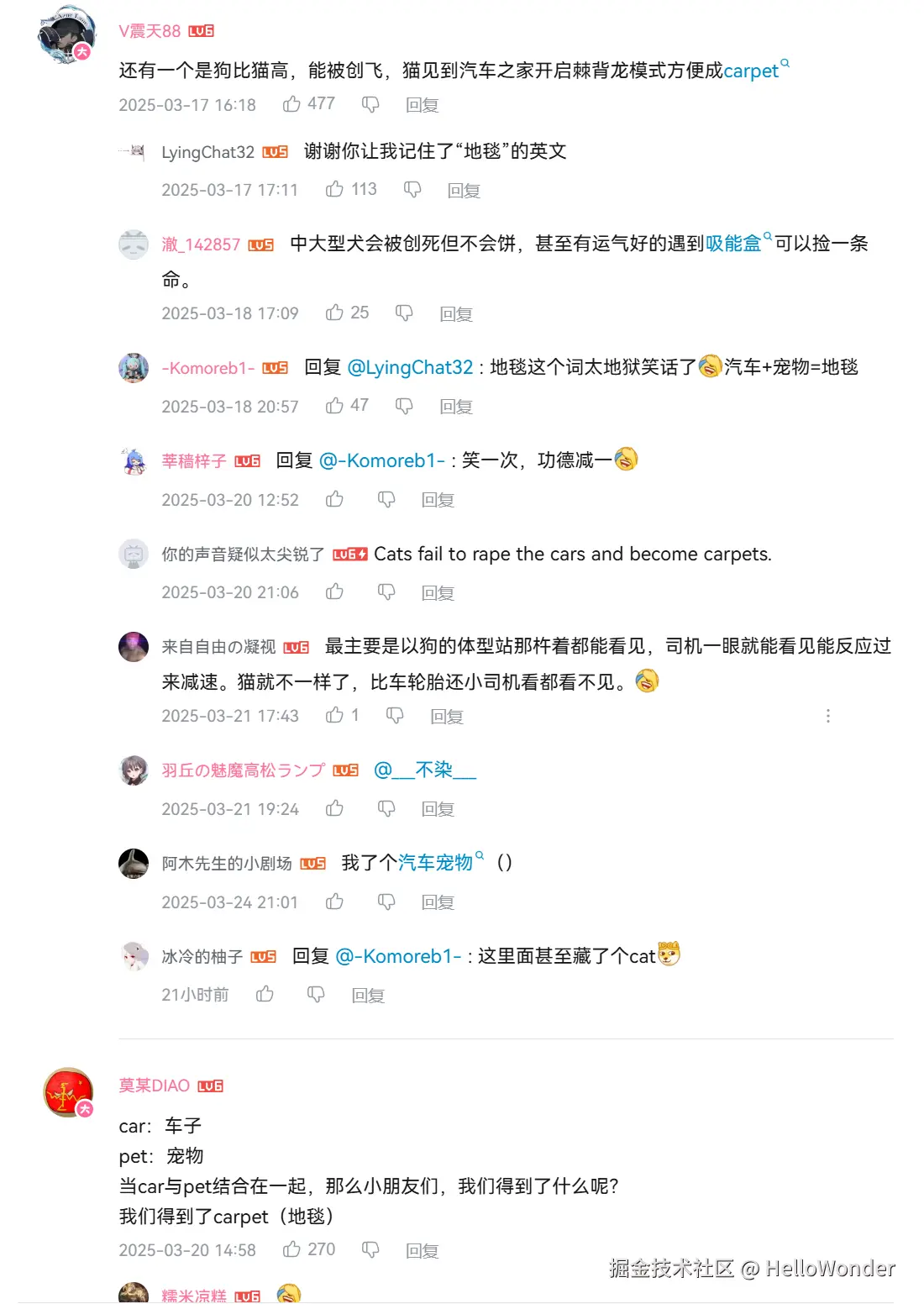This screenshot has height=1309, width=924.
Task: Click the LV6 badge beside V震天88
Action: click(x=203, y=30)
